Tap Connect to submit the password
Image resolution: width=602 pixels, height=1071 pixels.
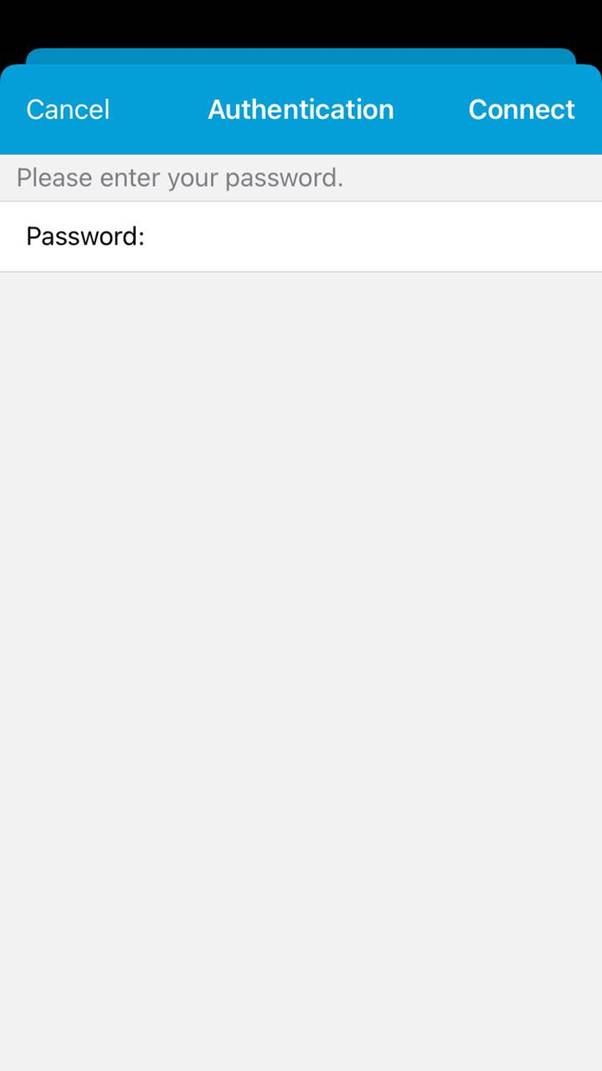click(x=521, y=109)
